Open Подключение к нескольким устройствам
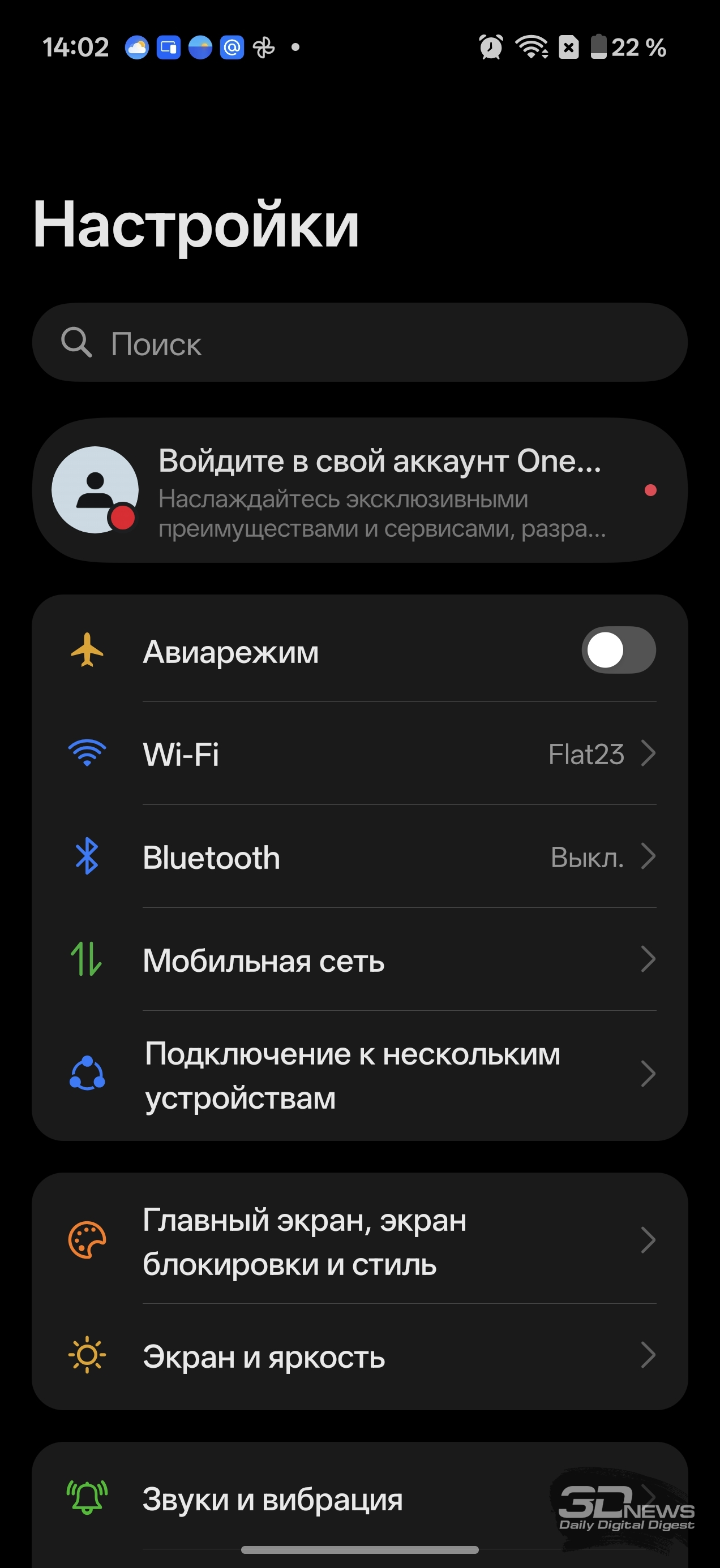The image size is (720, 1568). point(359,1075)
